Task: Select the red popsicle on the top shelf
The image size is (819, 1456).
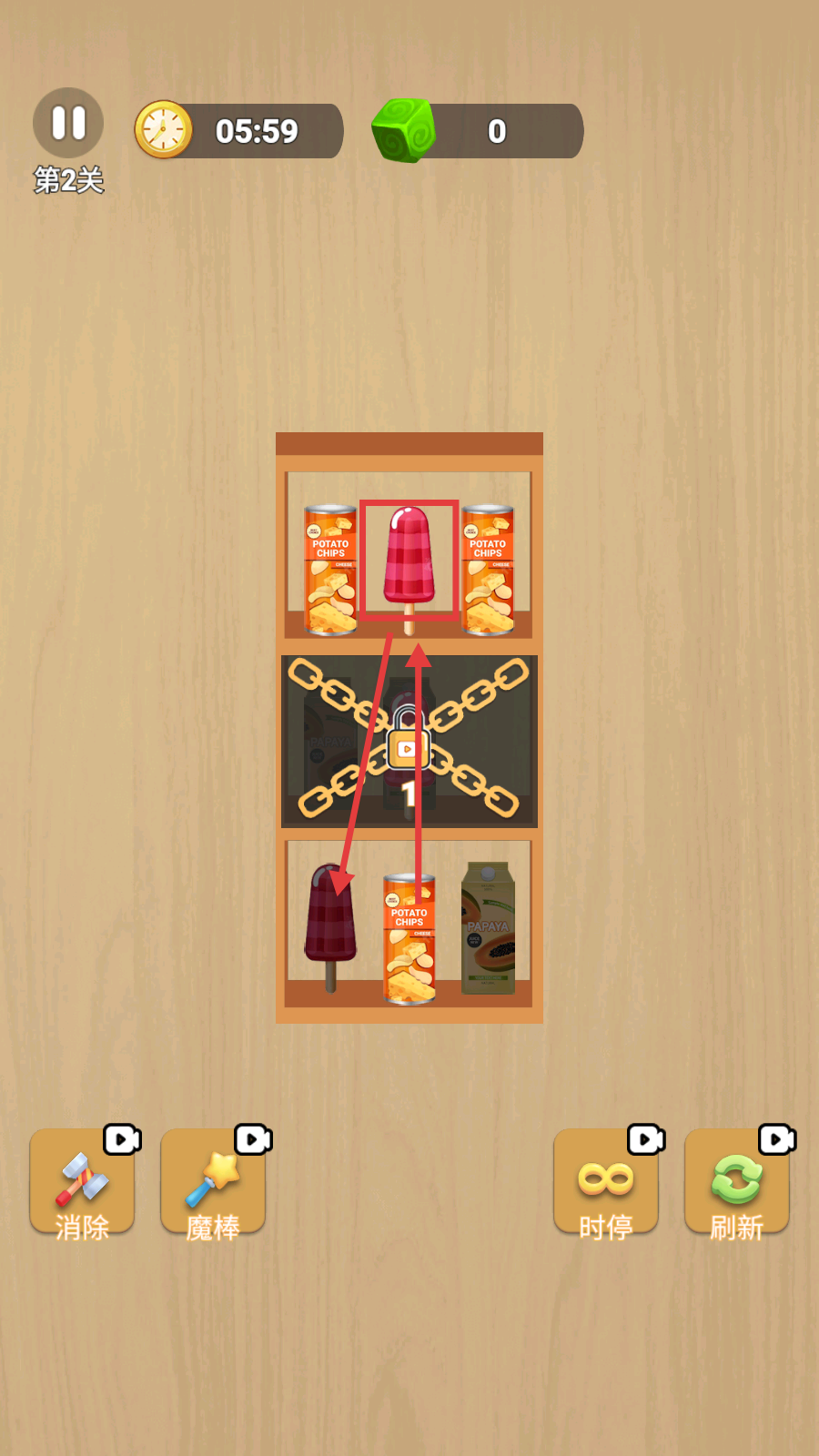Action: [x=409, y=561]
